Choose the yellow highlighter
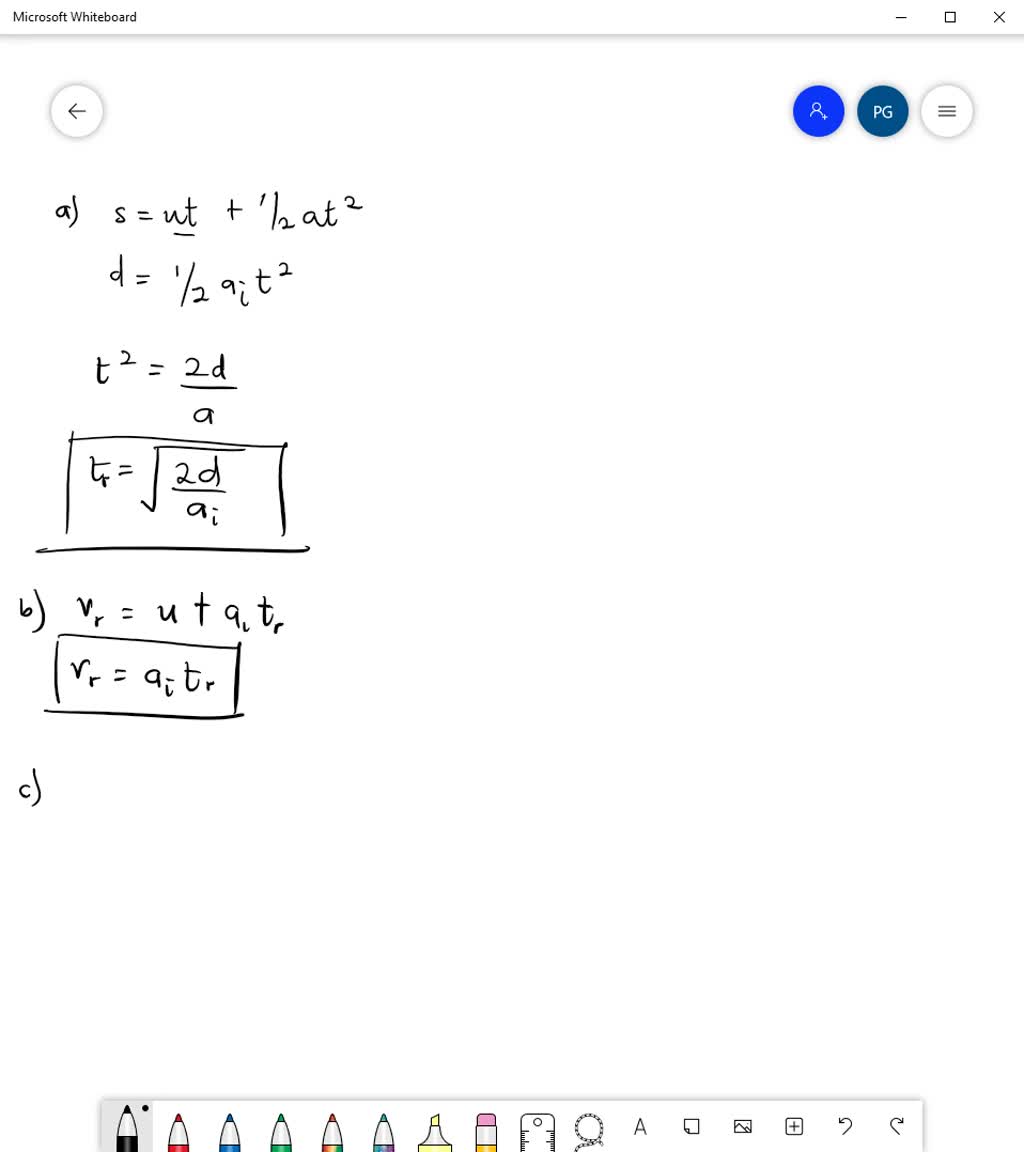 tap(435, 1130)
